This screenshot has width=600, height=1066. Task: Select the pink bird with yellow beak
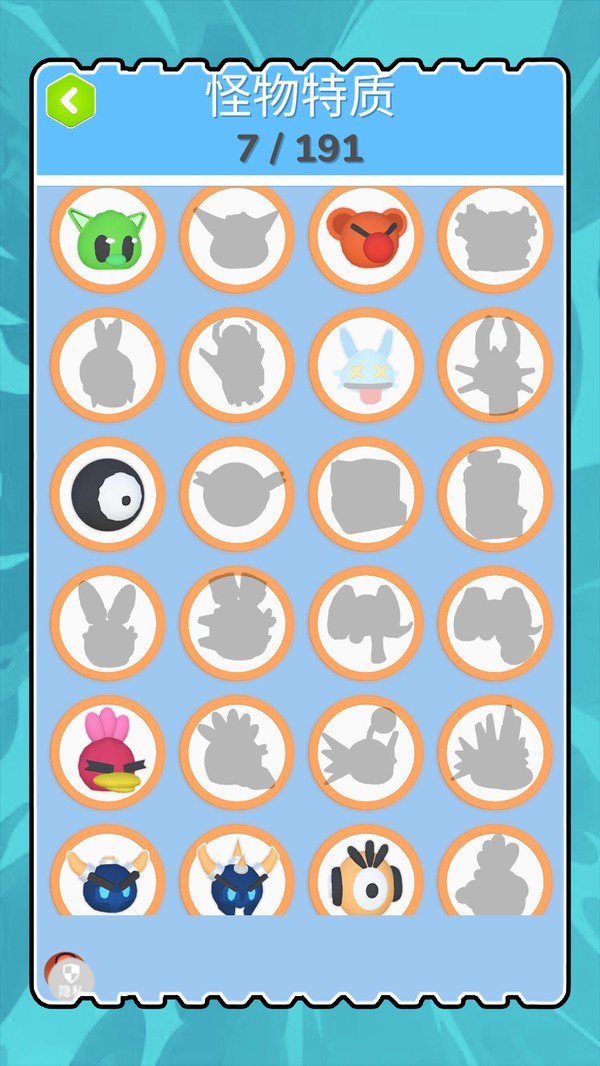tap(107, 752)
